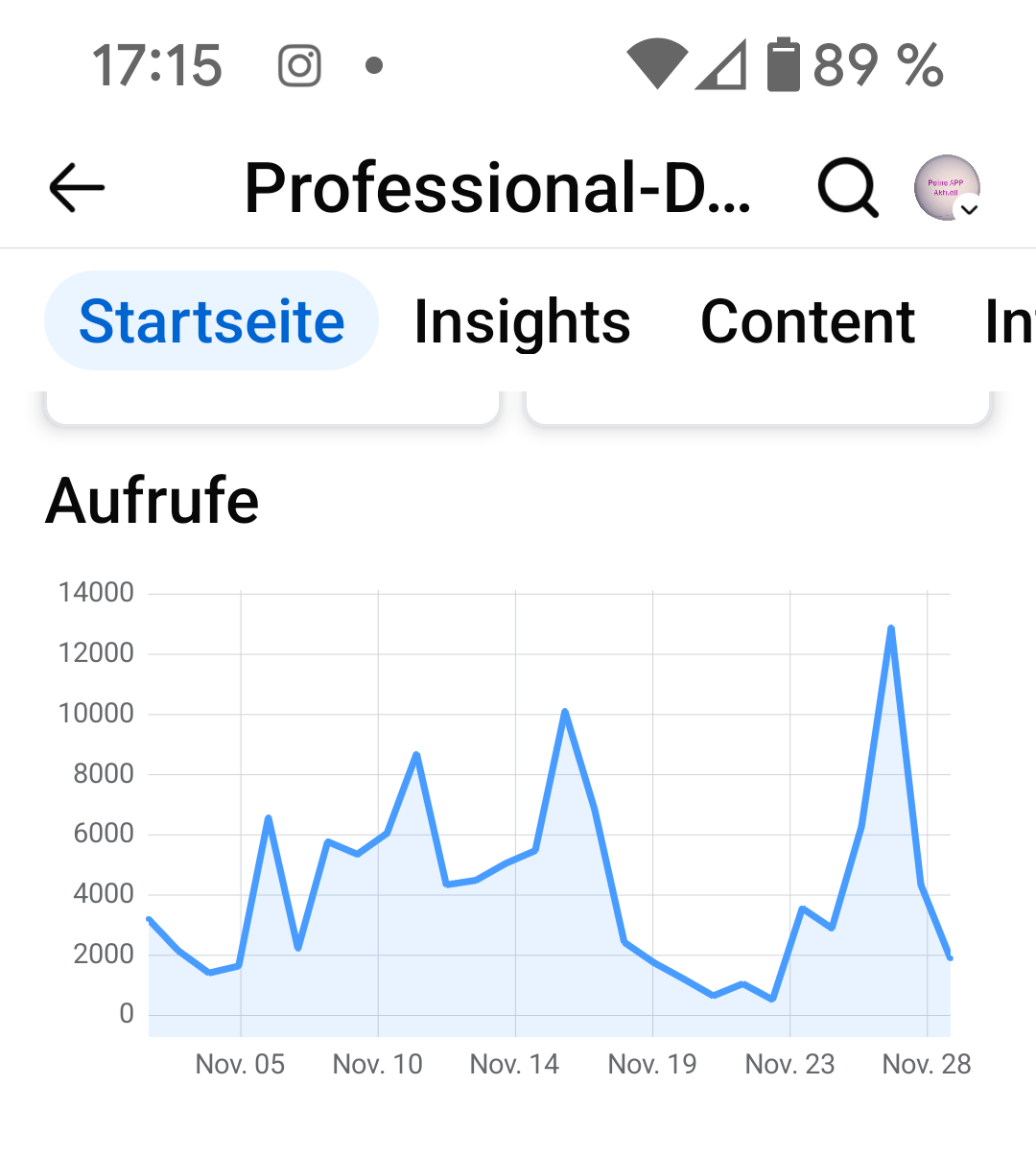Switch to the Insights tab
This screenshot has width=1036, height=1156.
point(522,321)
